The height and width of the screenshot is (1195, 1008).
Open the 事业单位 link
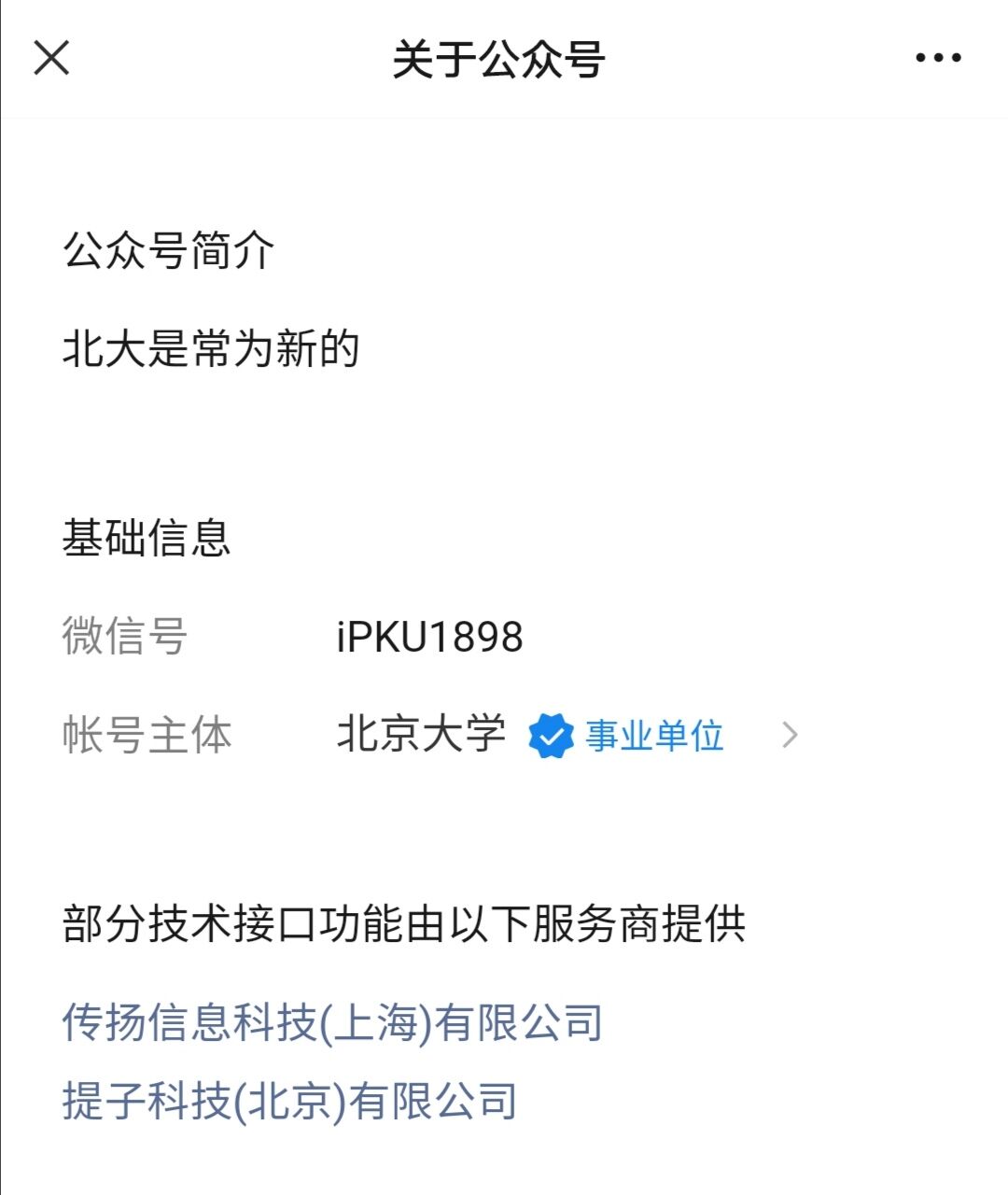click(651, 736)
